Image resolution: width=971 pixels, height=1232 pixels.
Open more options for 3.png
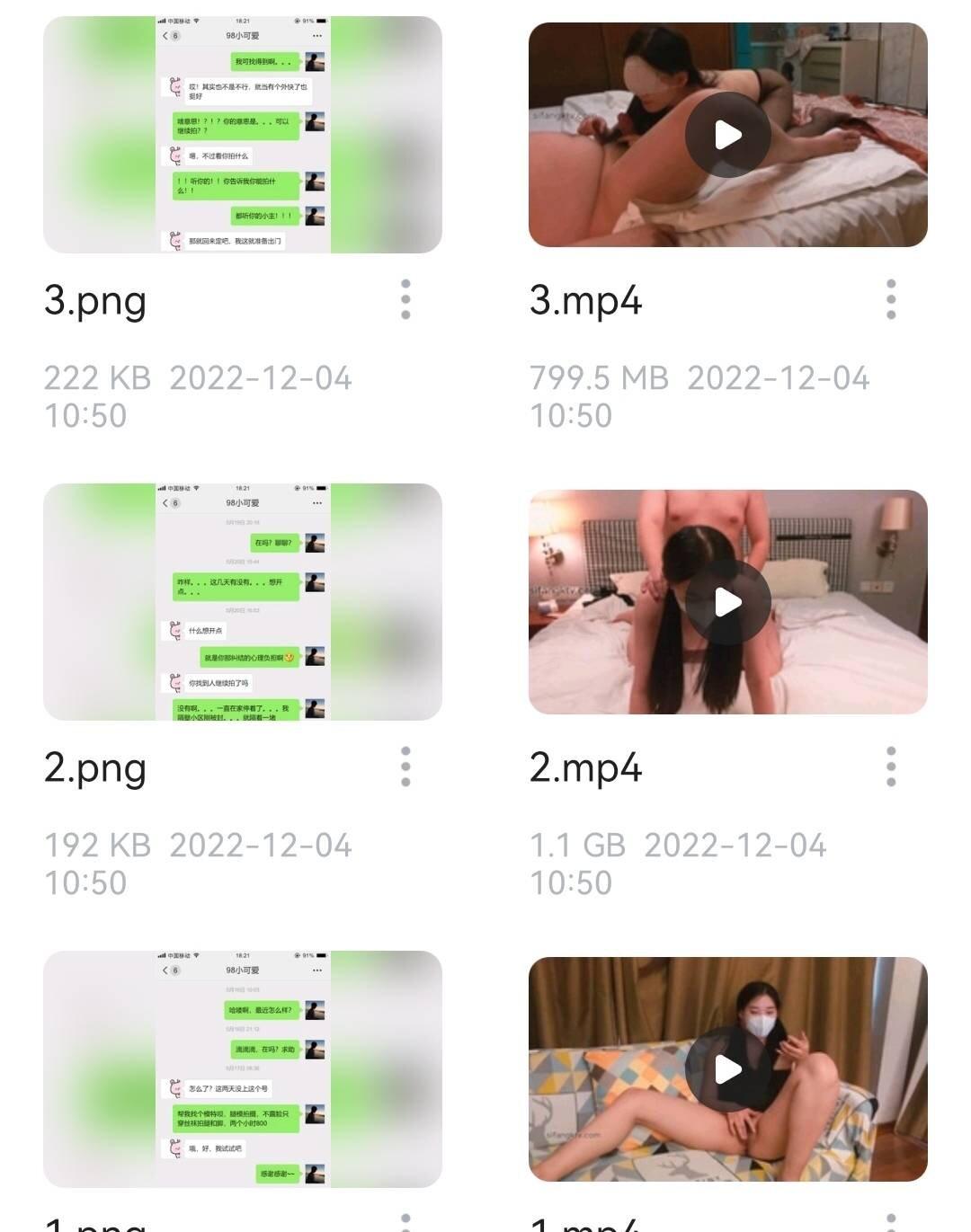405,299
